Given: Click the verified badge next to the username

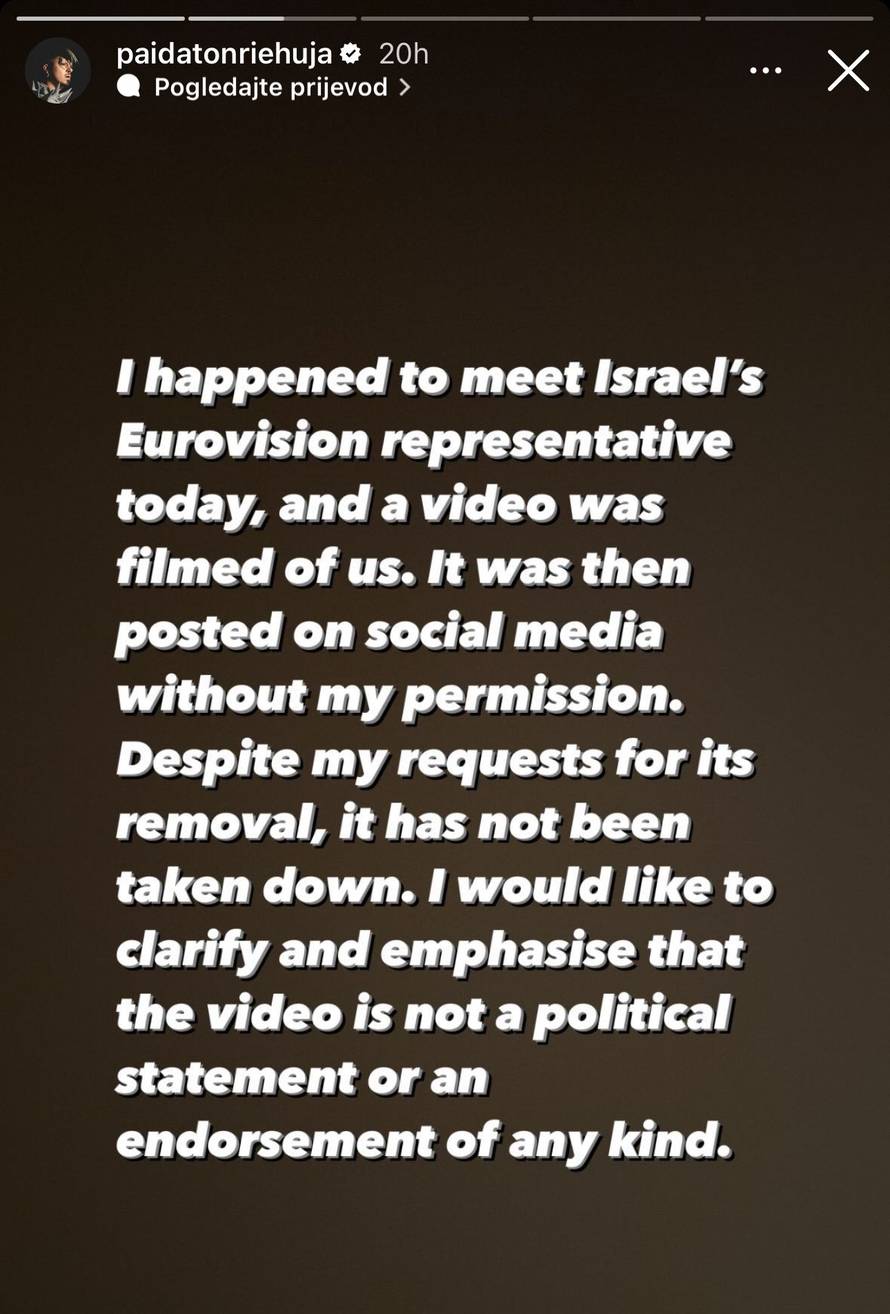Looking at the screenshot, I should point(350,53).
